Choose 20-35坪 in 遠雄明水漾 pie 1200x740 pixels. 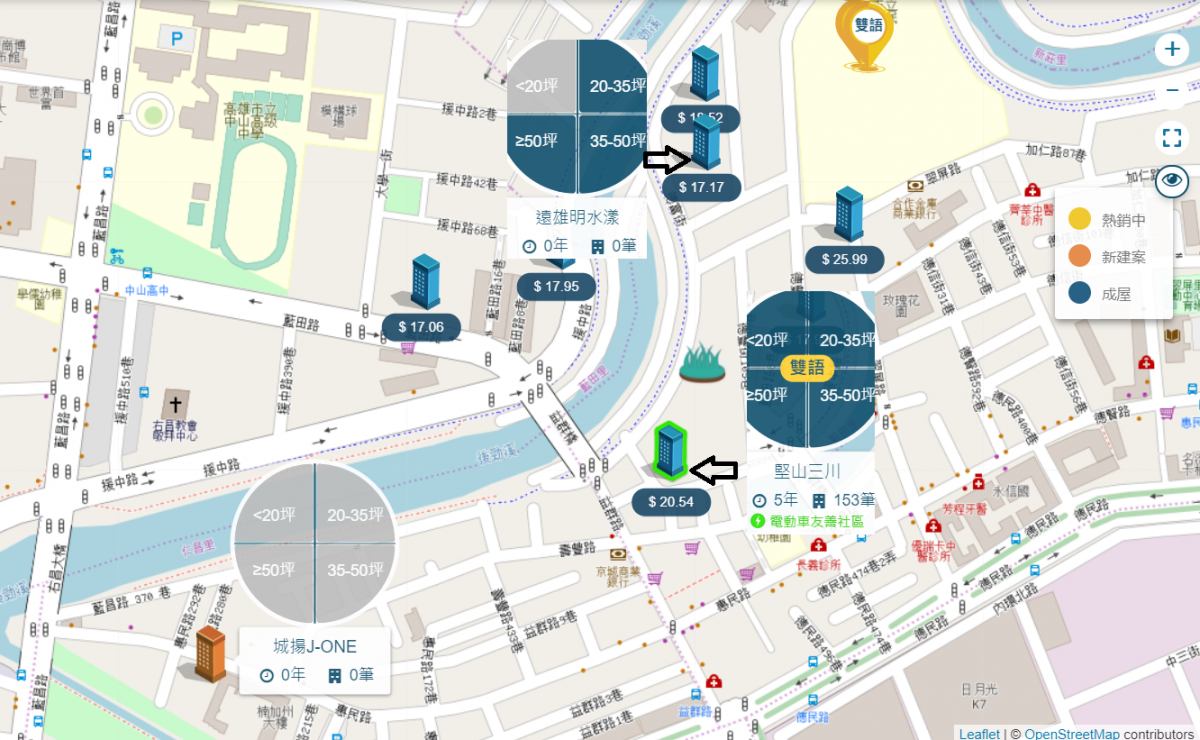(615, 86)
